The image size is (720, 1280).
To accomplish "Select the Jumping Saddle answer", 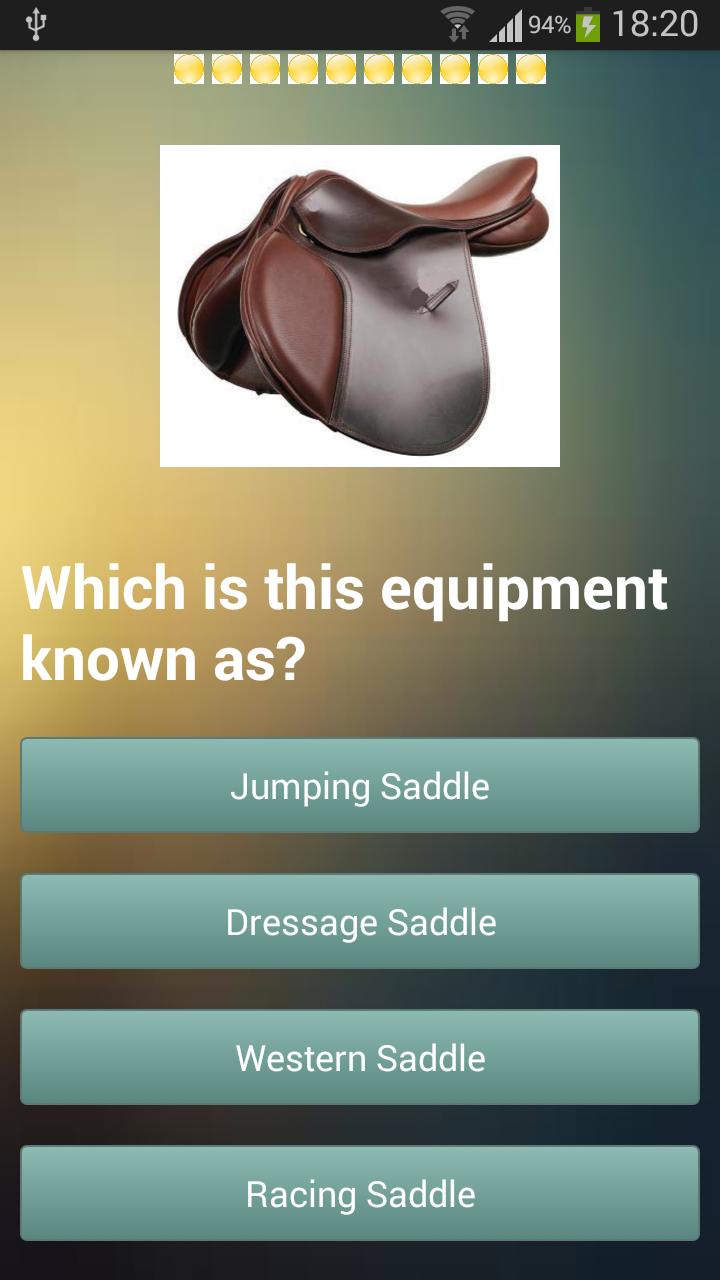I will pyautogui.click(x=360, y=786).
